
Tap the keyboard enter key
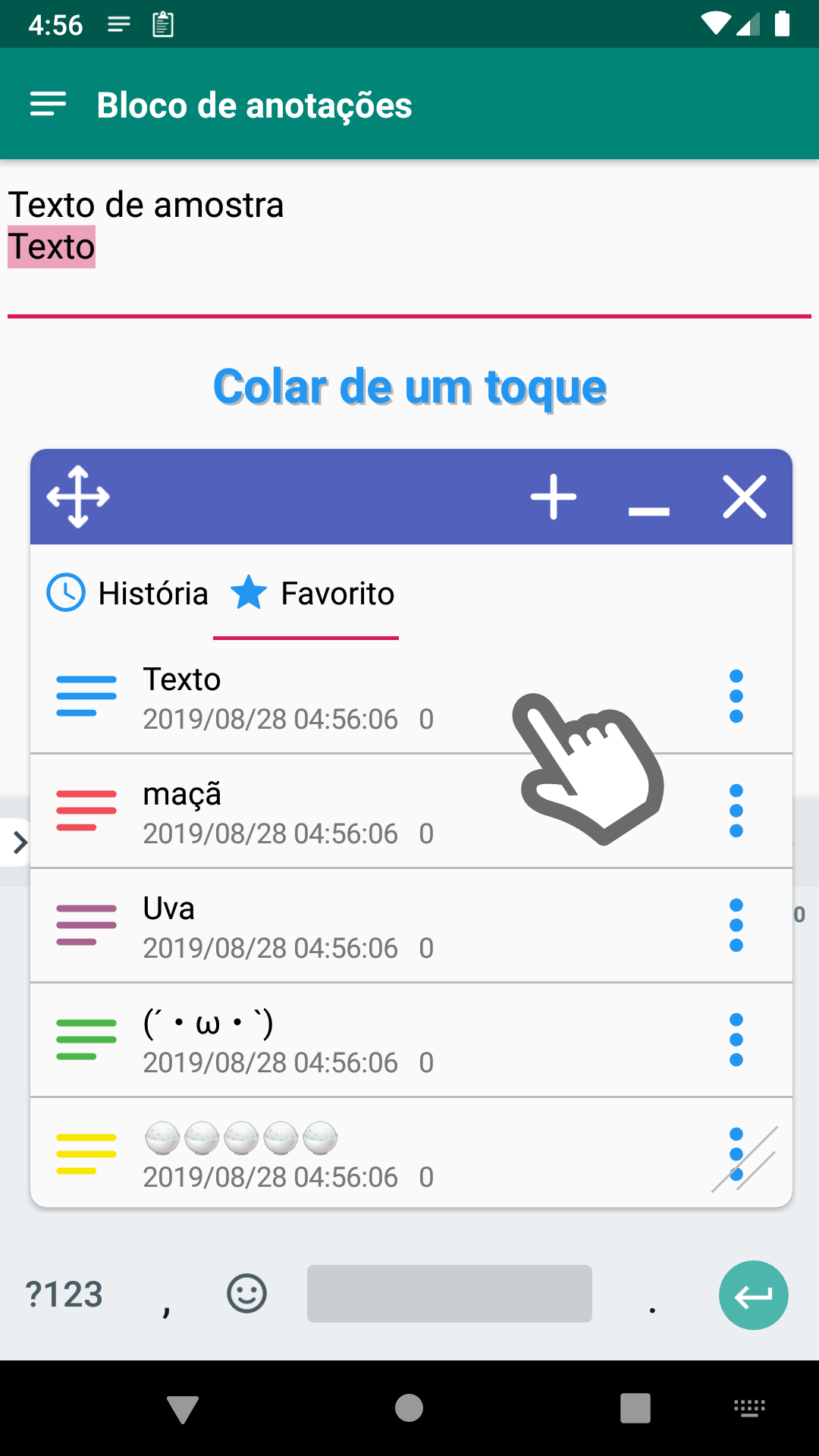754,1295
